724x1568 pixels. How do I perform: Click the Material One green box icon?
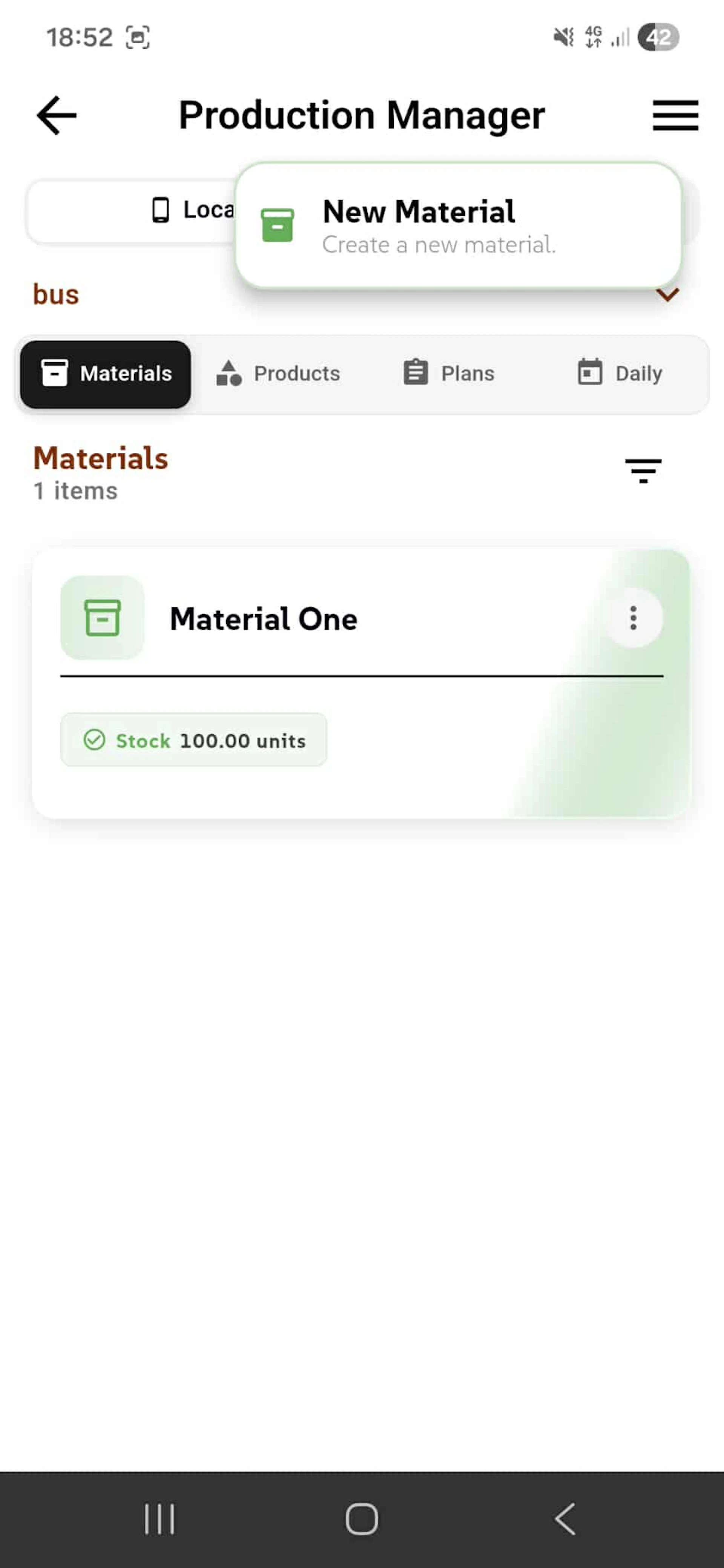[x=102, y=618]
